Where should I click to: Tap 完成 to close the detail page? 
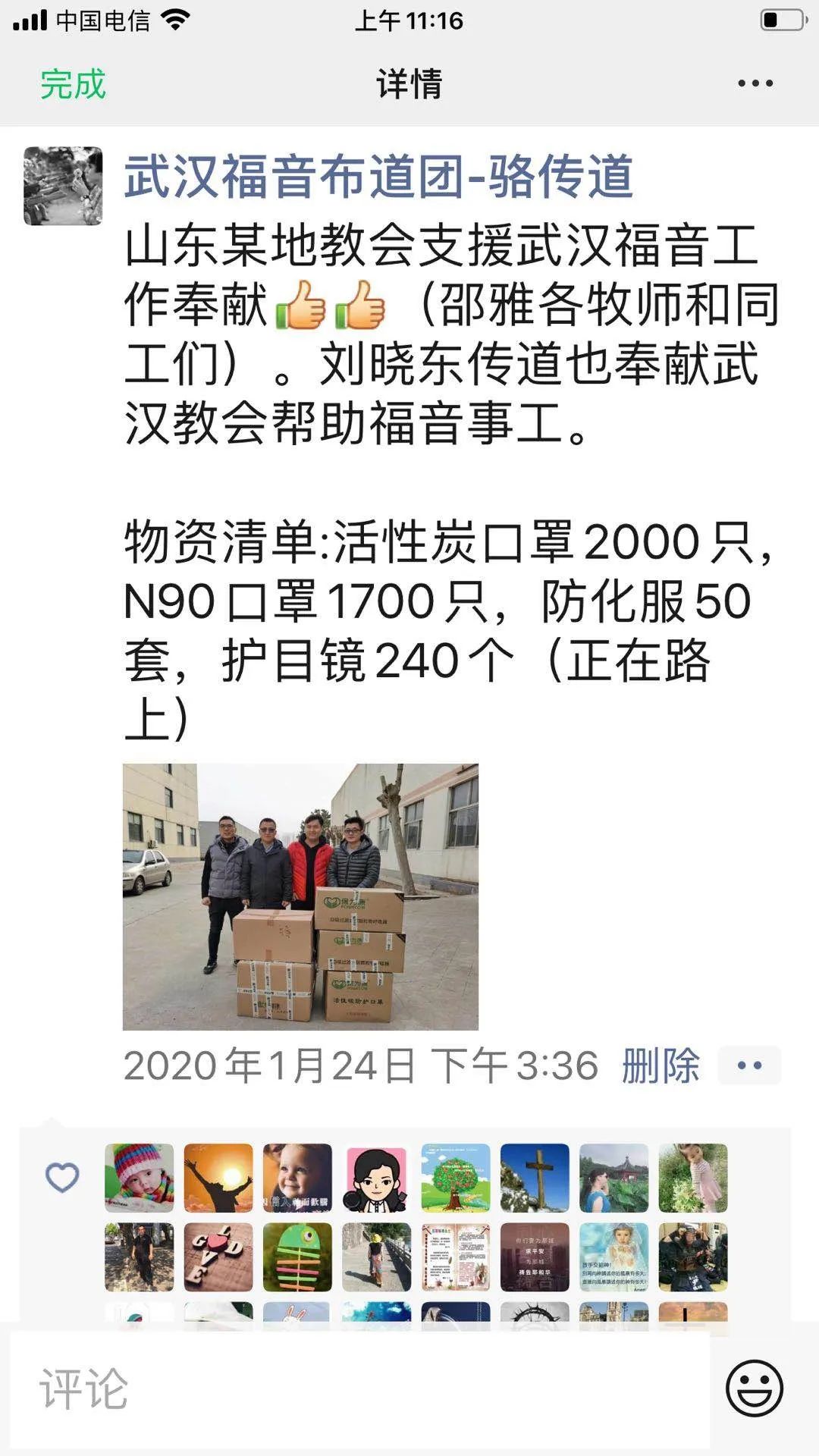click(x=73, y=83)
